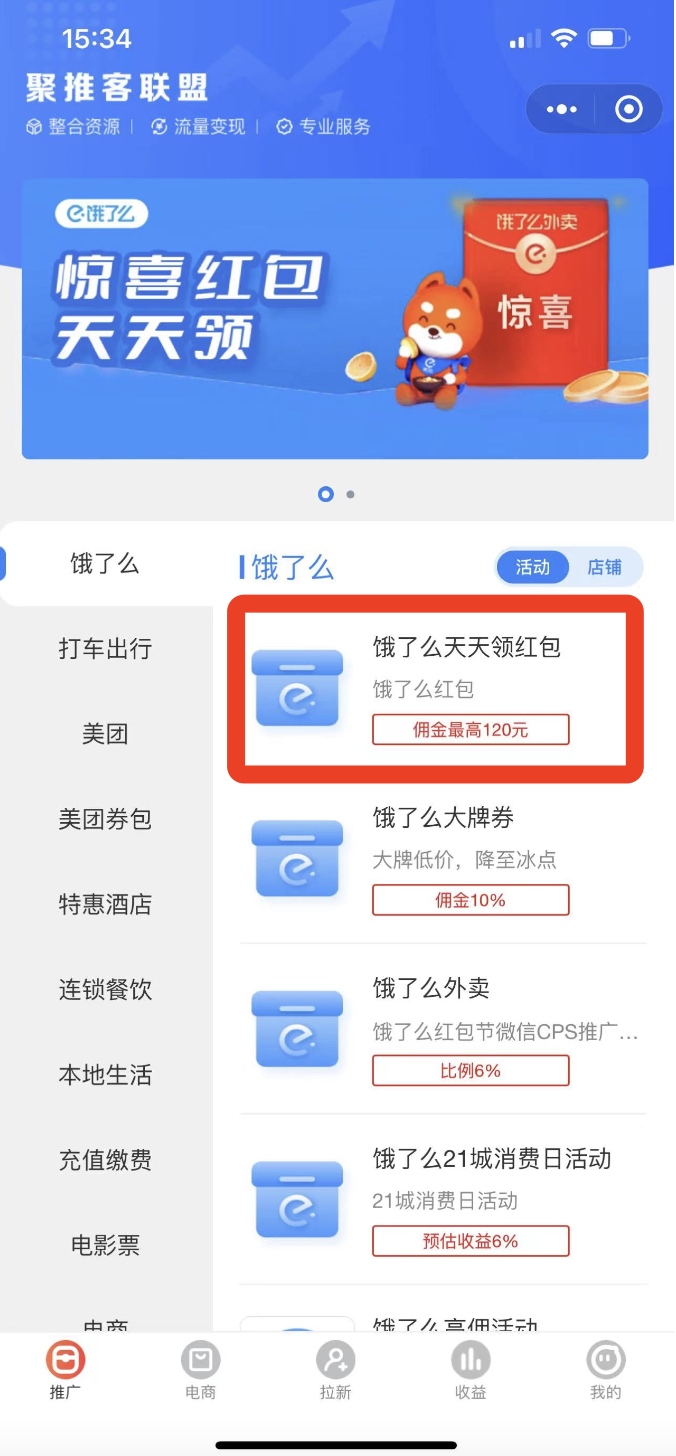Switch to the 店铺 segment
Viewport: 676px width, 1456px height.
point(604,567)
